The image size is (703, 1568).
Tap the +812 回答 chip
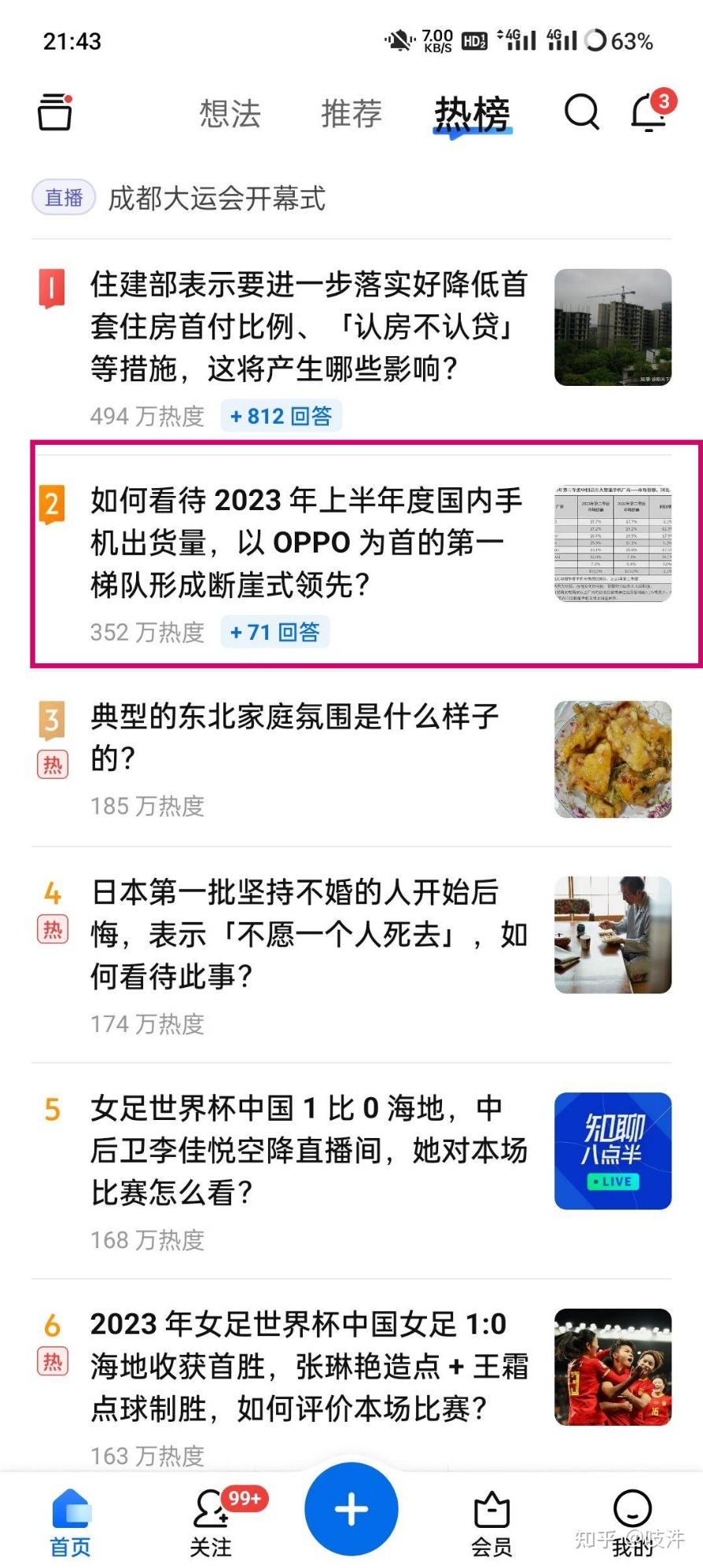281,416
